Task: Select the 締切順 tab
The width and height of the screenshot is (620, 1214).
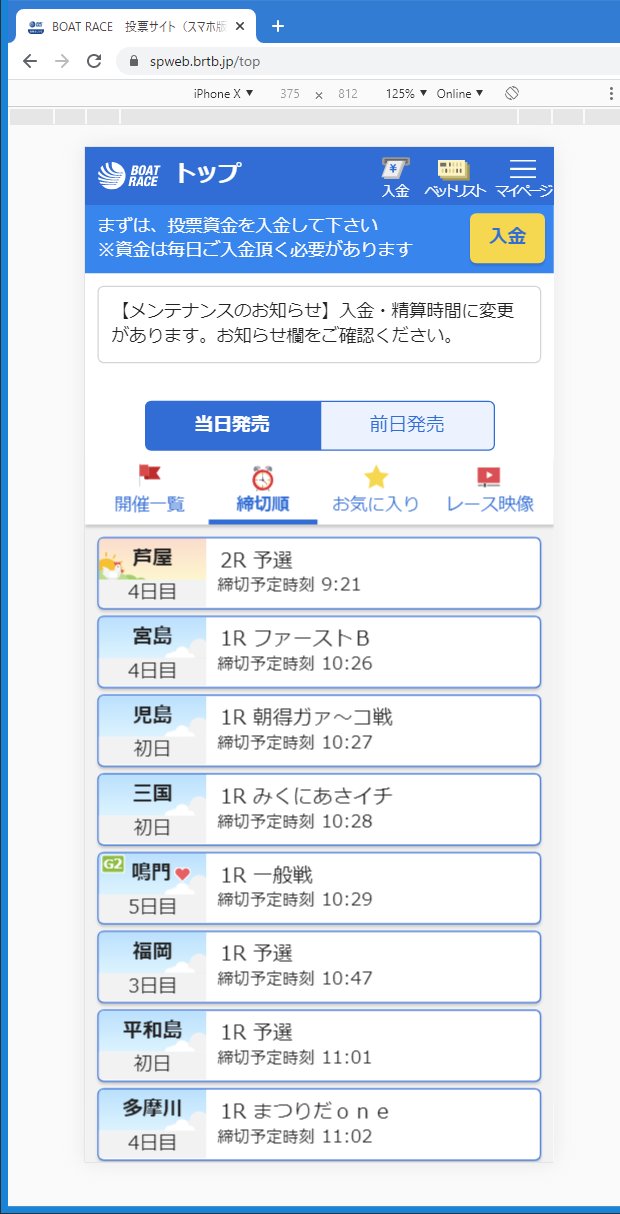Action: click(x=263, y=490)
